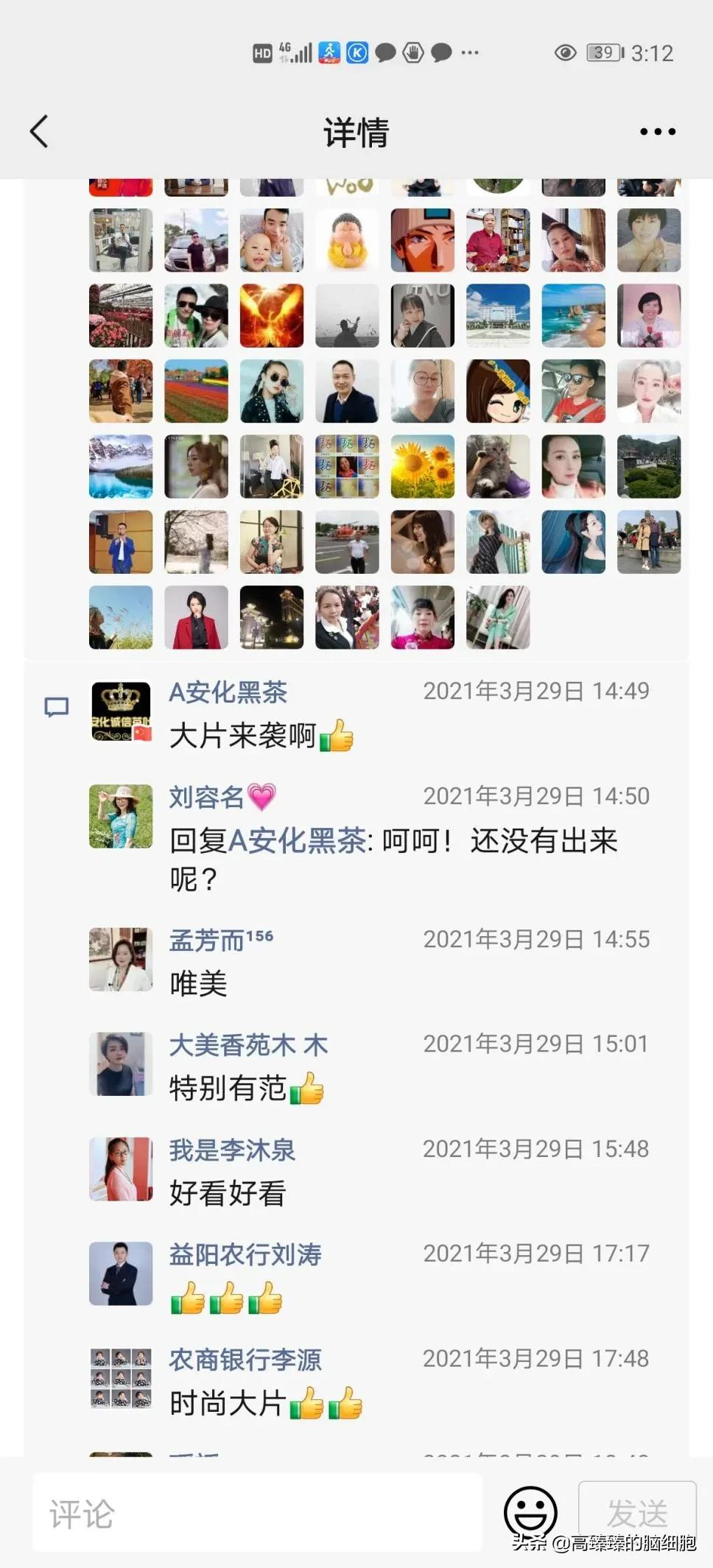Reply to 孟芳而's comment 唯美
713x1568 pixels.
click(x=198, y=984)
